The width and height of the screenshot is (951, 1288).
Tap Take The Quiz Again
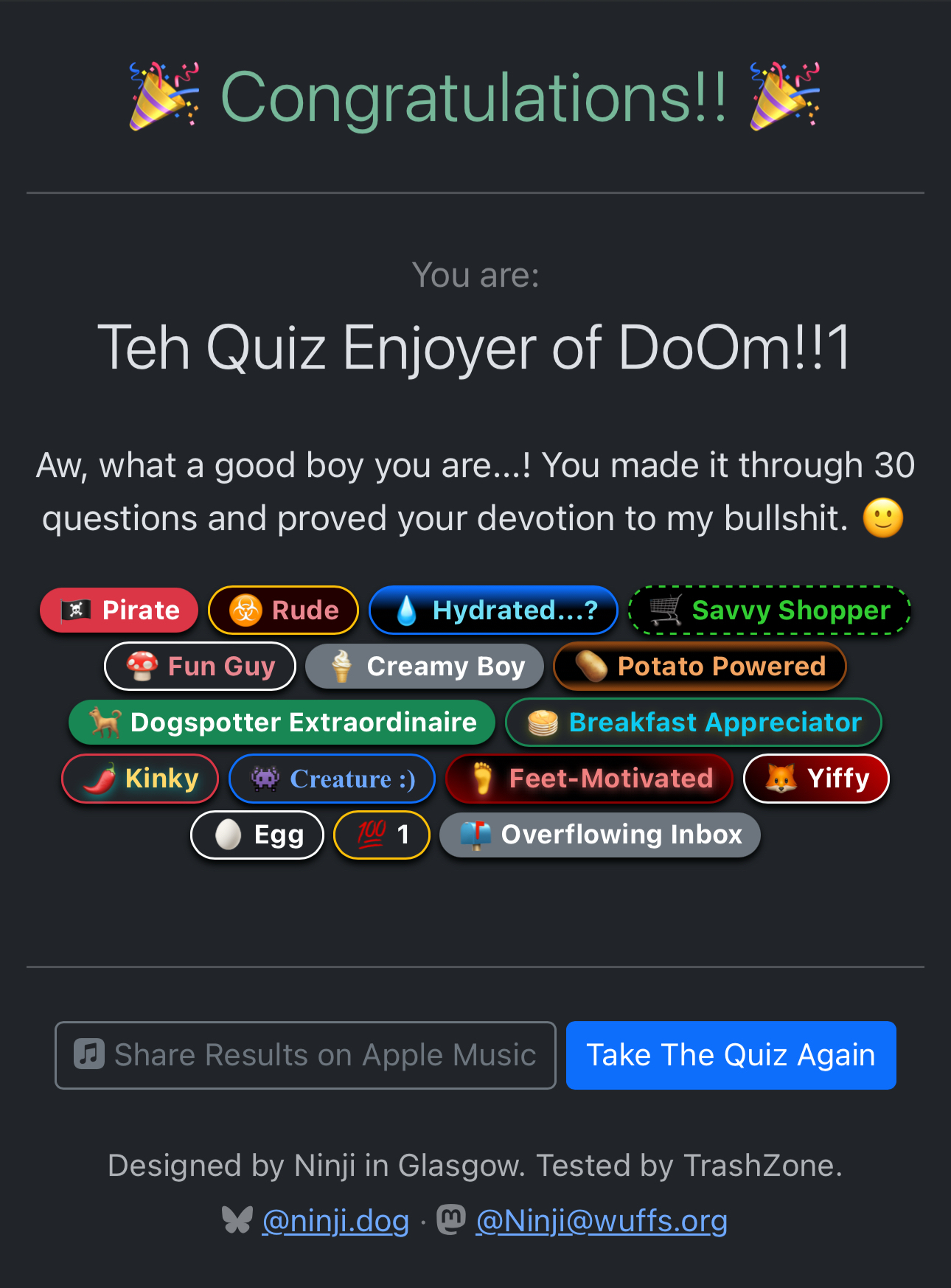[x=731, y=1055]
